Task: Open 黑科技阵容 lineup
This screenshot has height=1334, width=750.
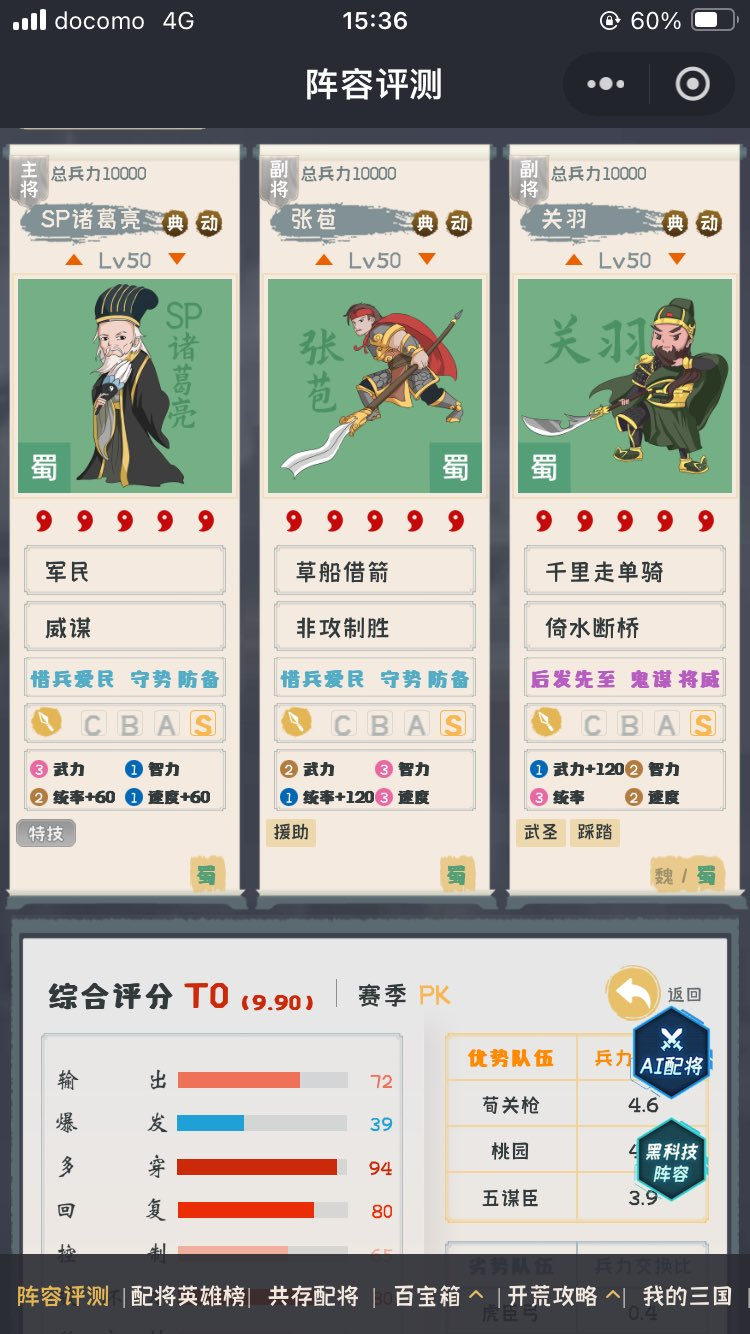Action: [x=671, y=1163]
